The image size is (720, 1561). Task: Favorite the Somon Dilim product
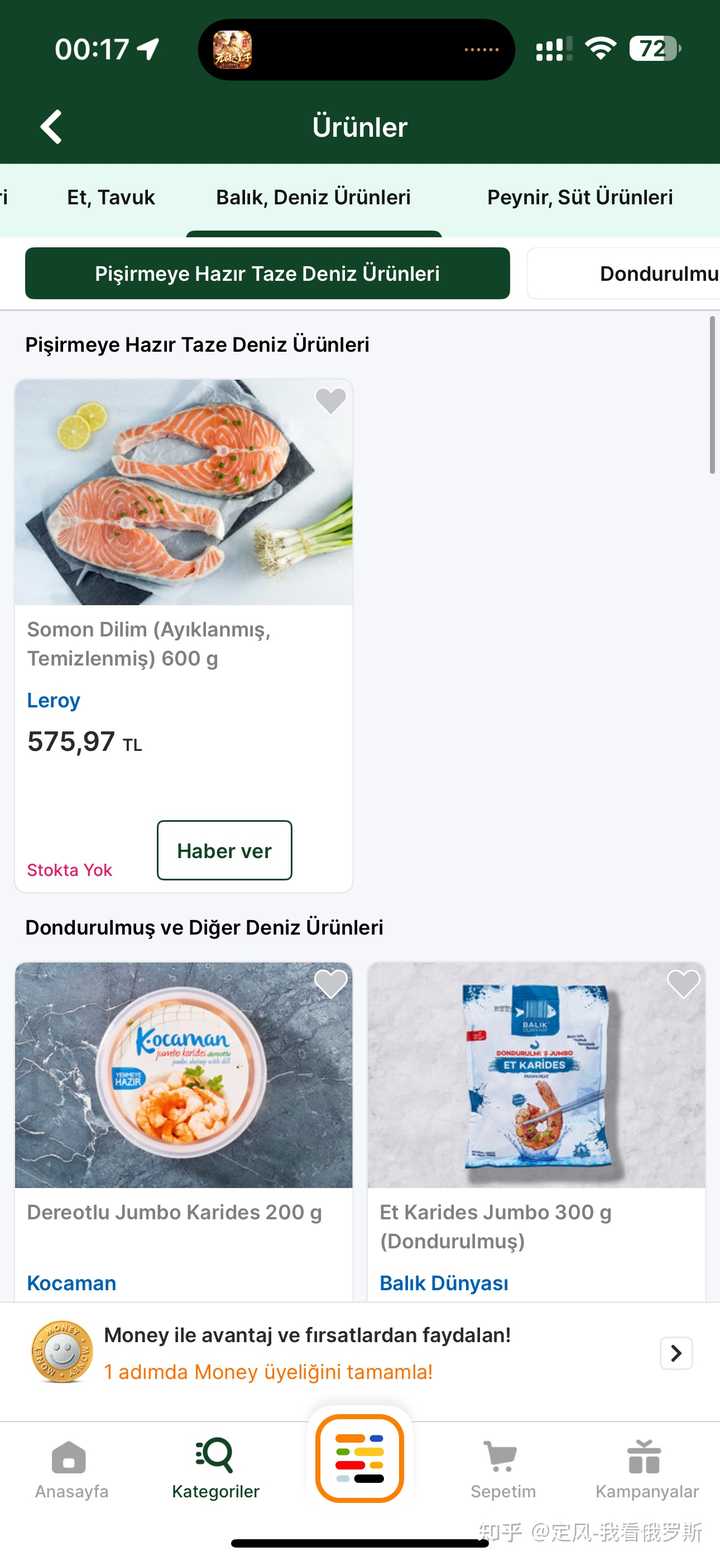(x=330, y=401)
